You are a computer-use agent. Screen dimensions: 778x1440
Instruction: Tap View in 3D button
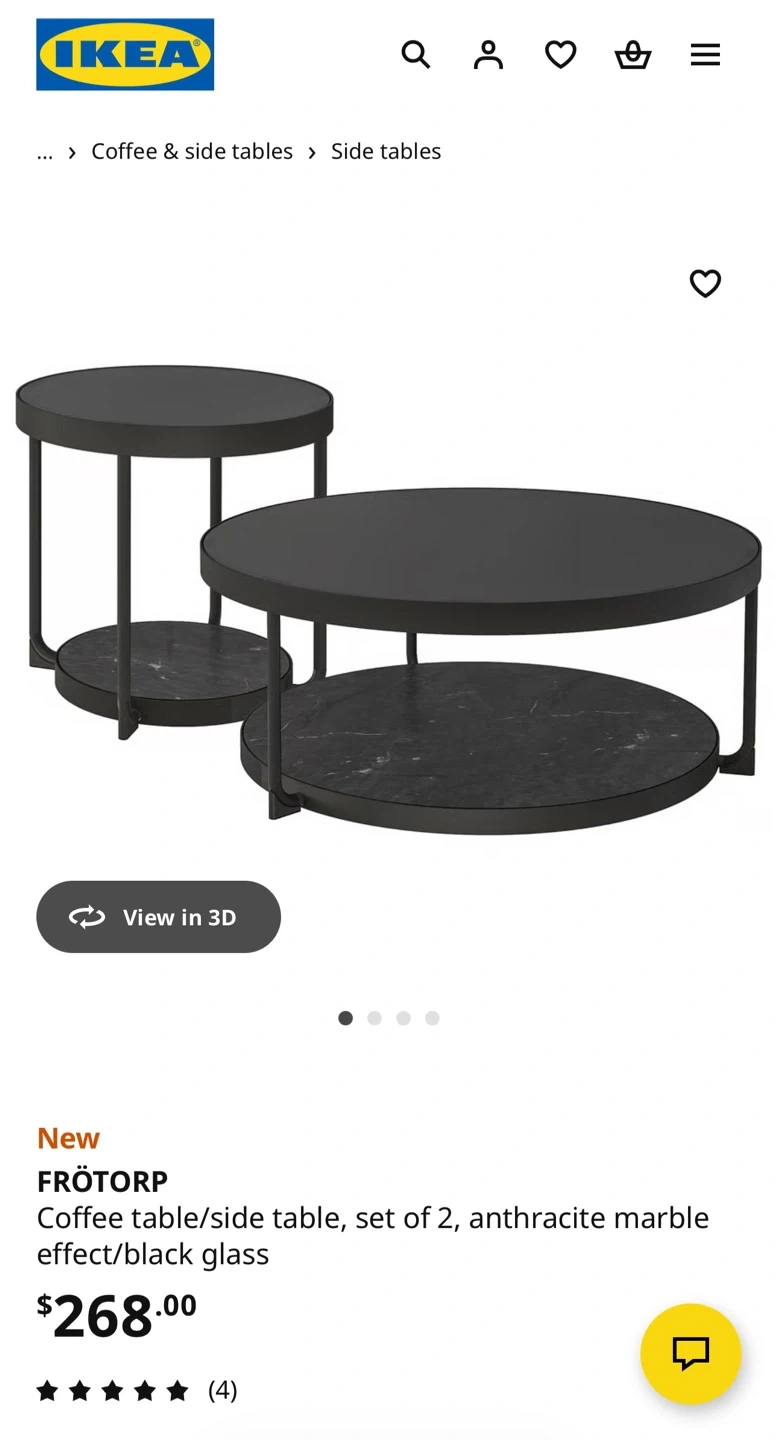[158, 917]
